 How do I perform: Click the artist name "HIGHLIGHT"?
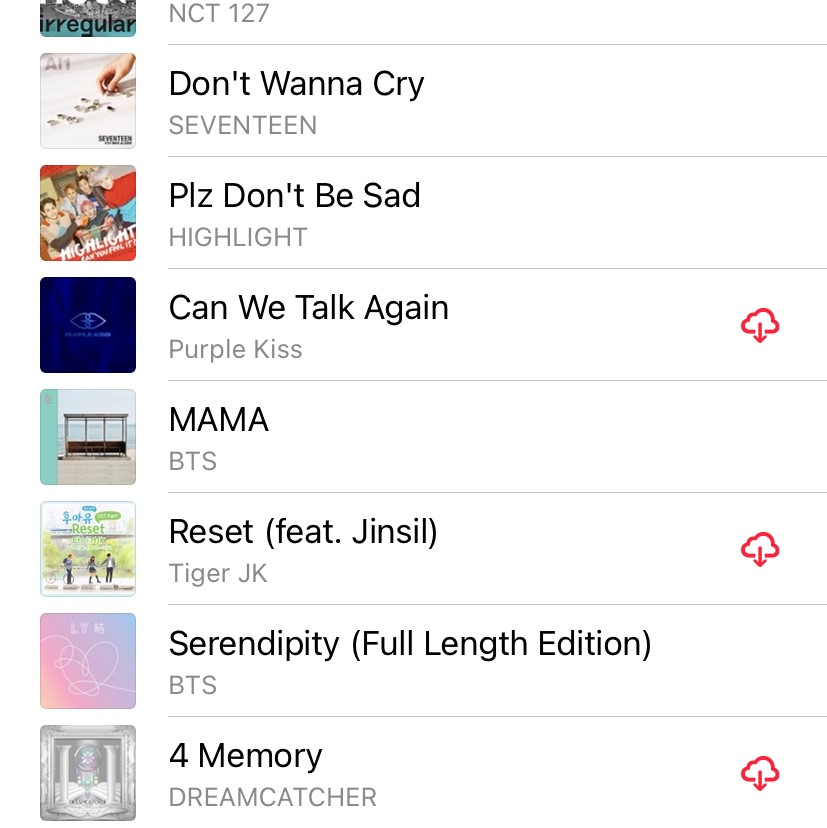(238, 237)
